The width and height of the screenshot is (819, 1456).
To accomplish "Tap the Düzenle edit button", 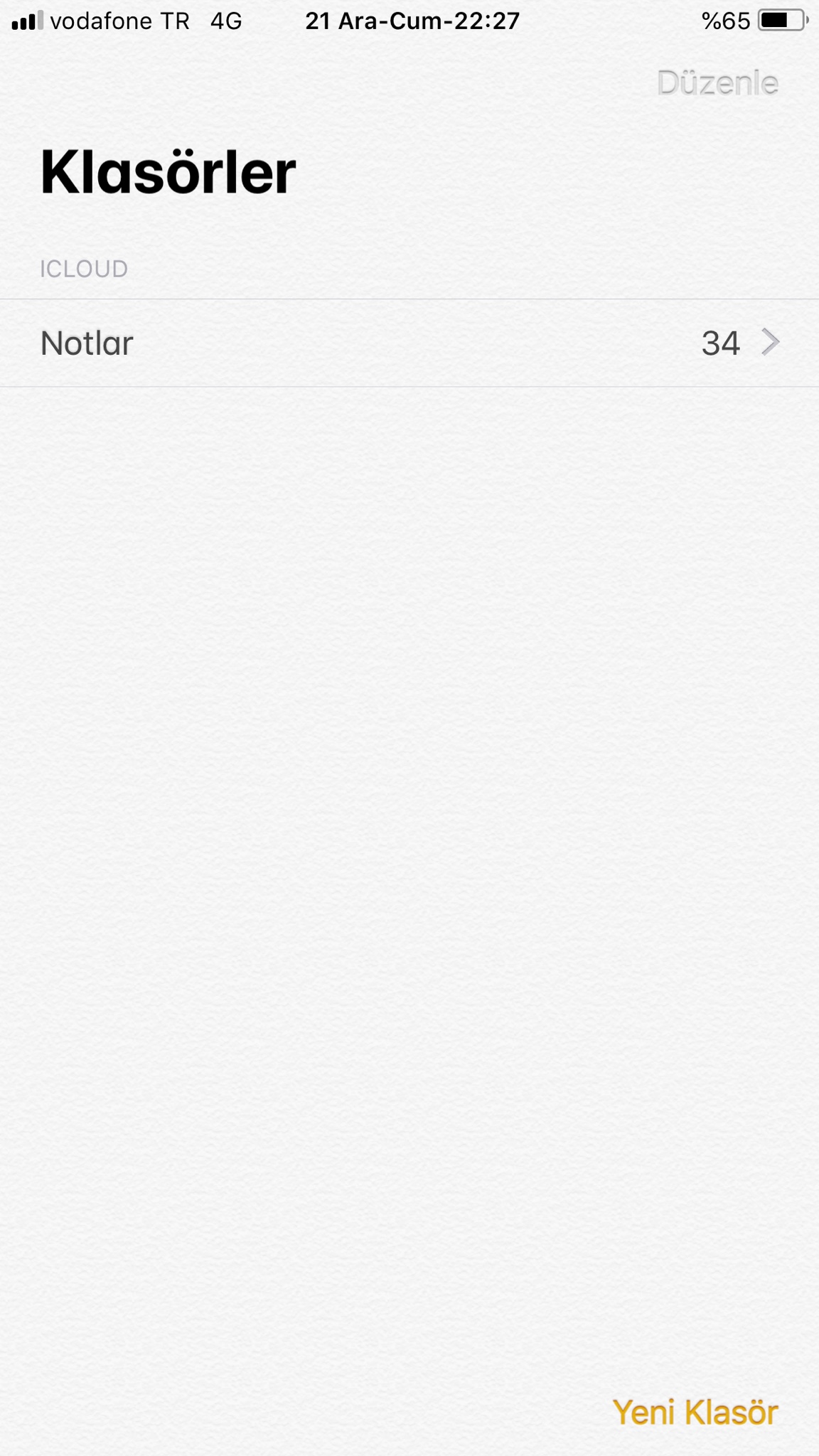I will click(717, 83).
